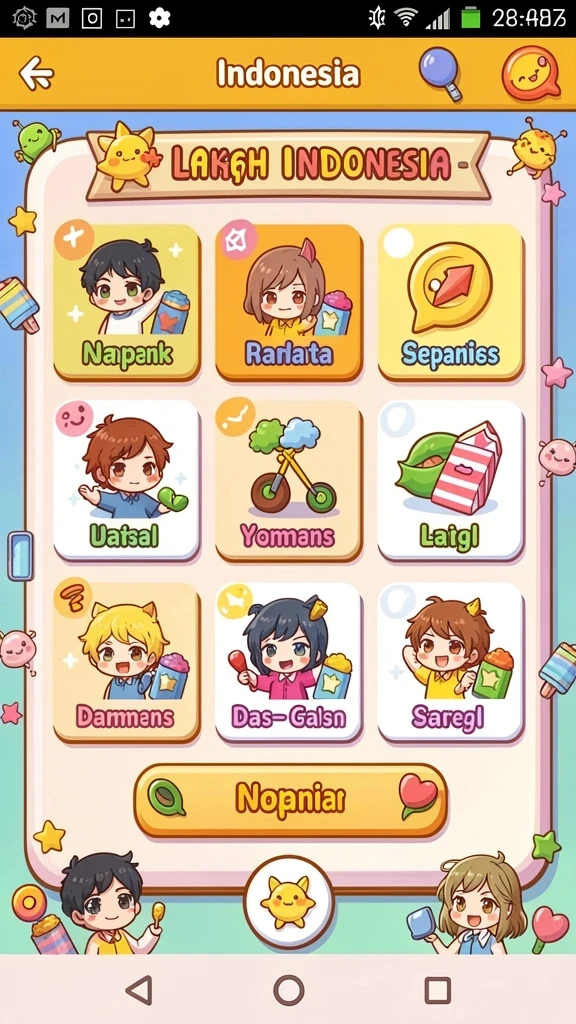Tap the system home button
The image size is (576, 1024).
click(289, 990)
